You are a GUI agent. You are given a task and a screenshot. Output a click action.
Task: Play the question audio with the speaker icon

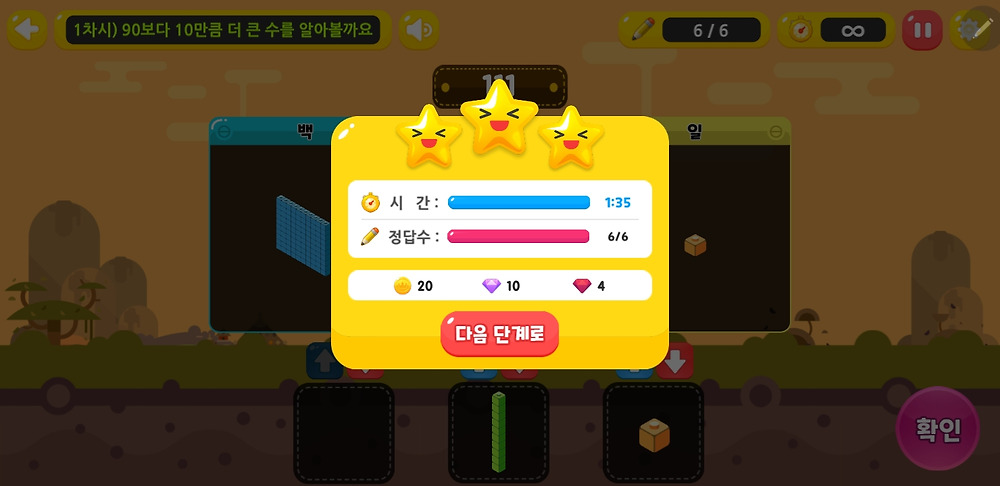419,30
